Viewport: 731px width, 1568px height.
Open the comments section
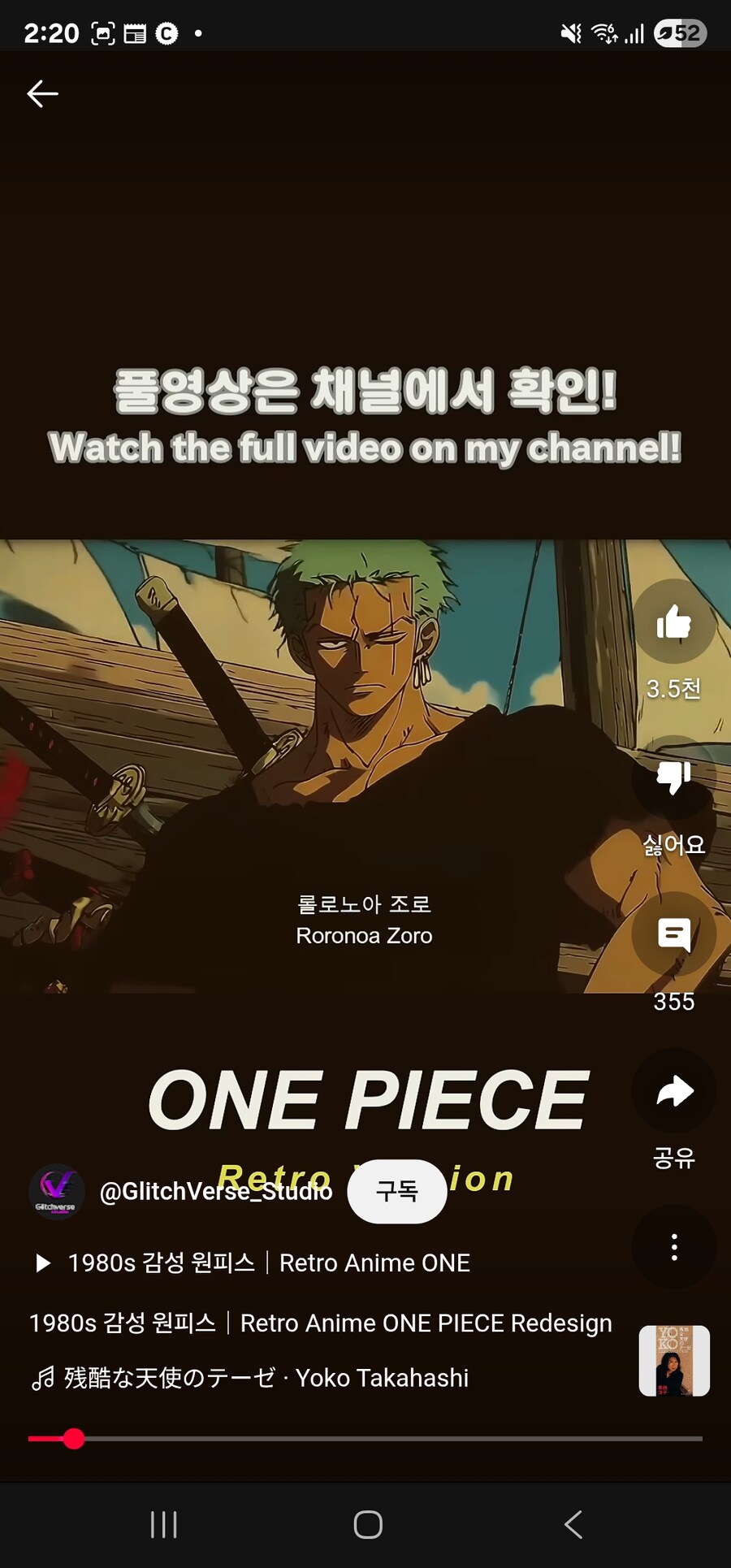click(x=673, y=934)
